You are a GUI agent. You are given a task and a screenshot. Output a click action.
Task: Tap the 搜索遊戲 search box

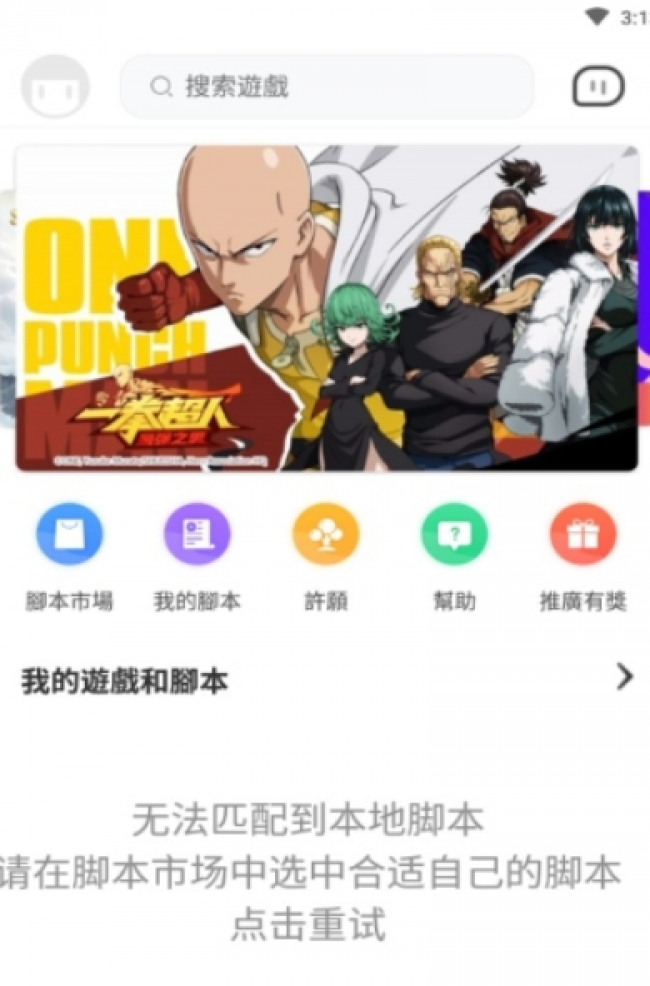coord(326,87)
